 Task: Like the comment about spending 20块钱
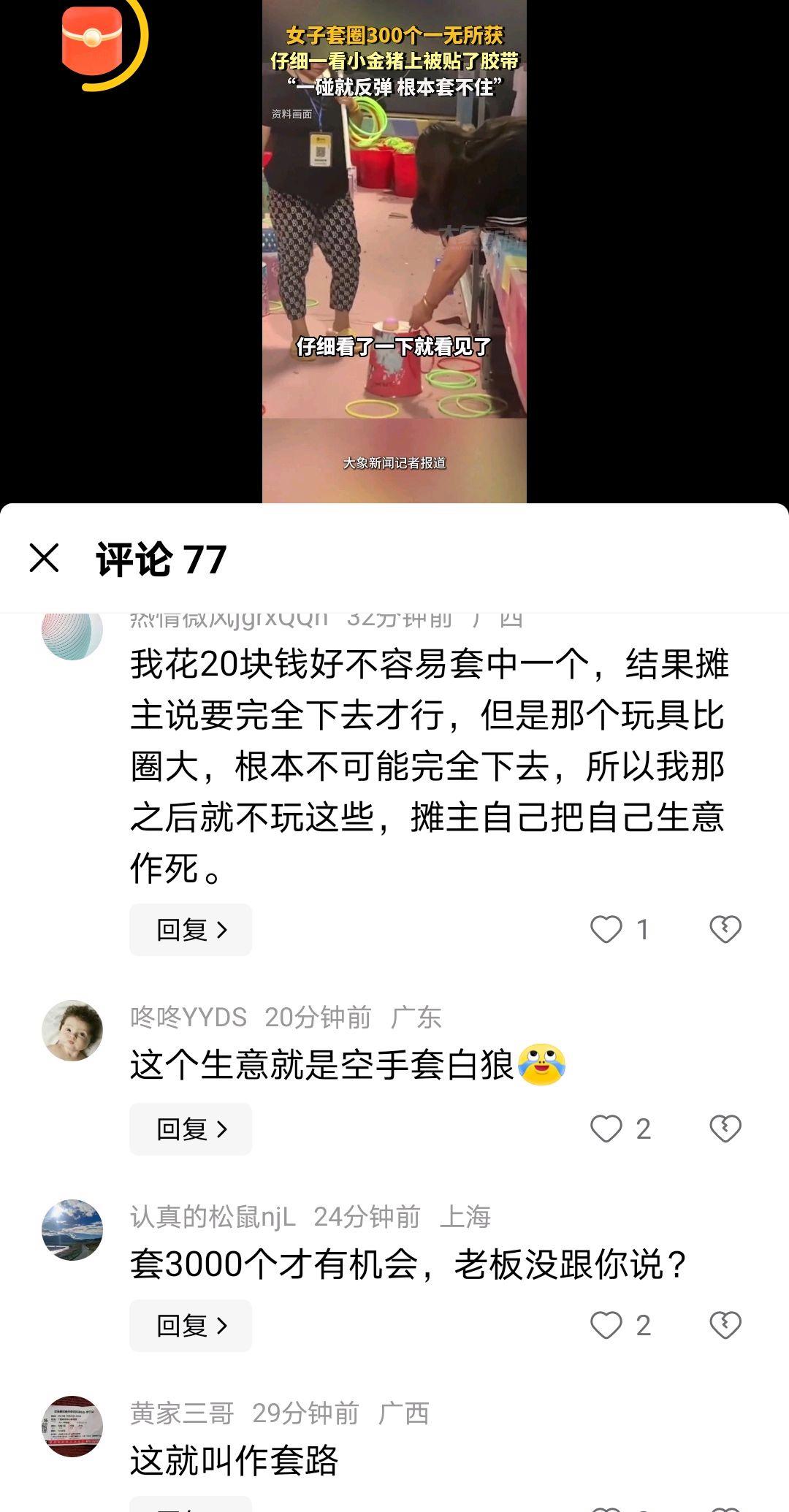click(606, 930)
